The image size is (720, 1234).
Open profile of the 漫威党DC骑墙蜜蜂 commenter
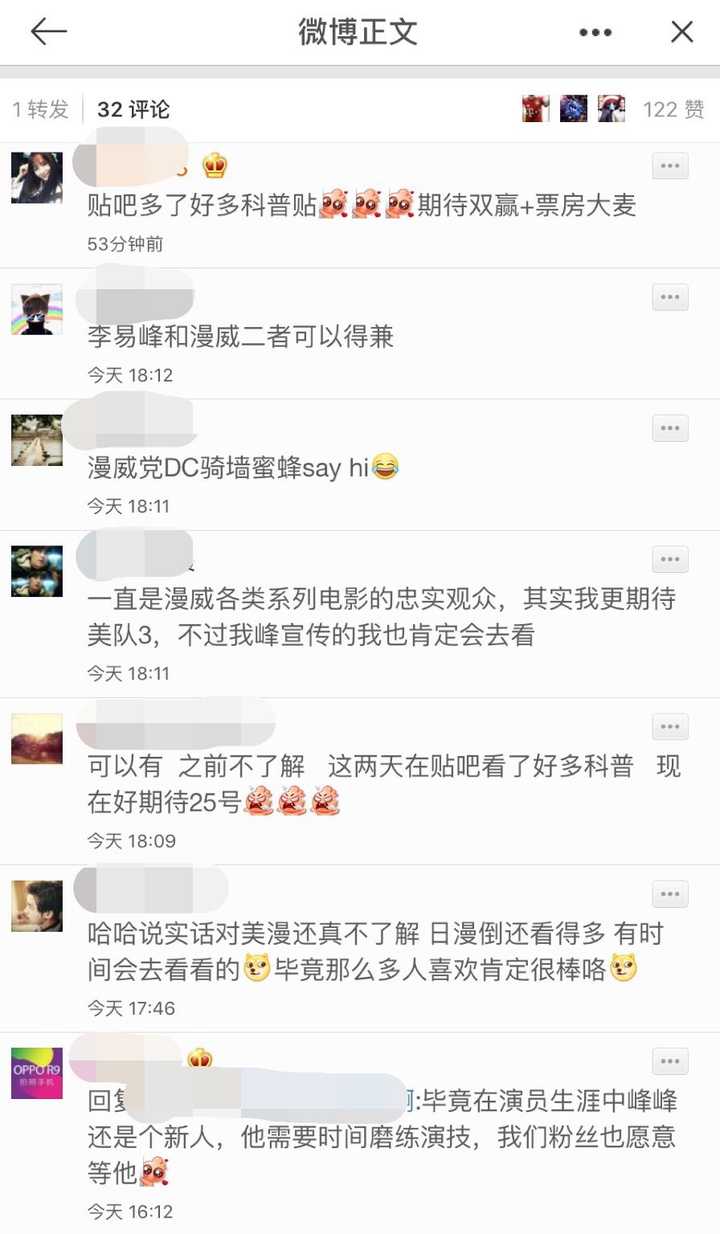(37, 441)
